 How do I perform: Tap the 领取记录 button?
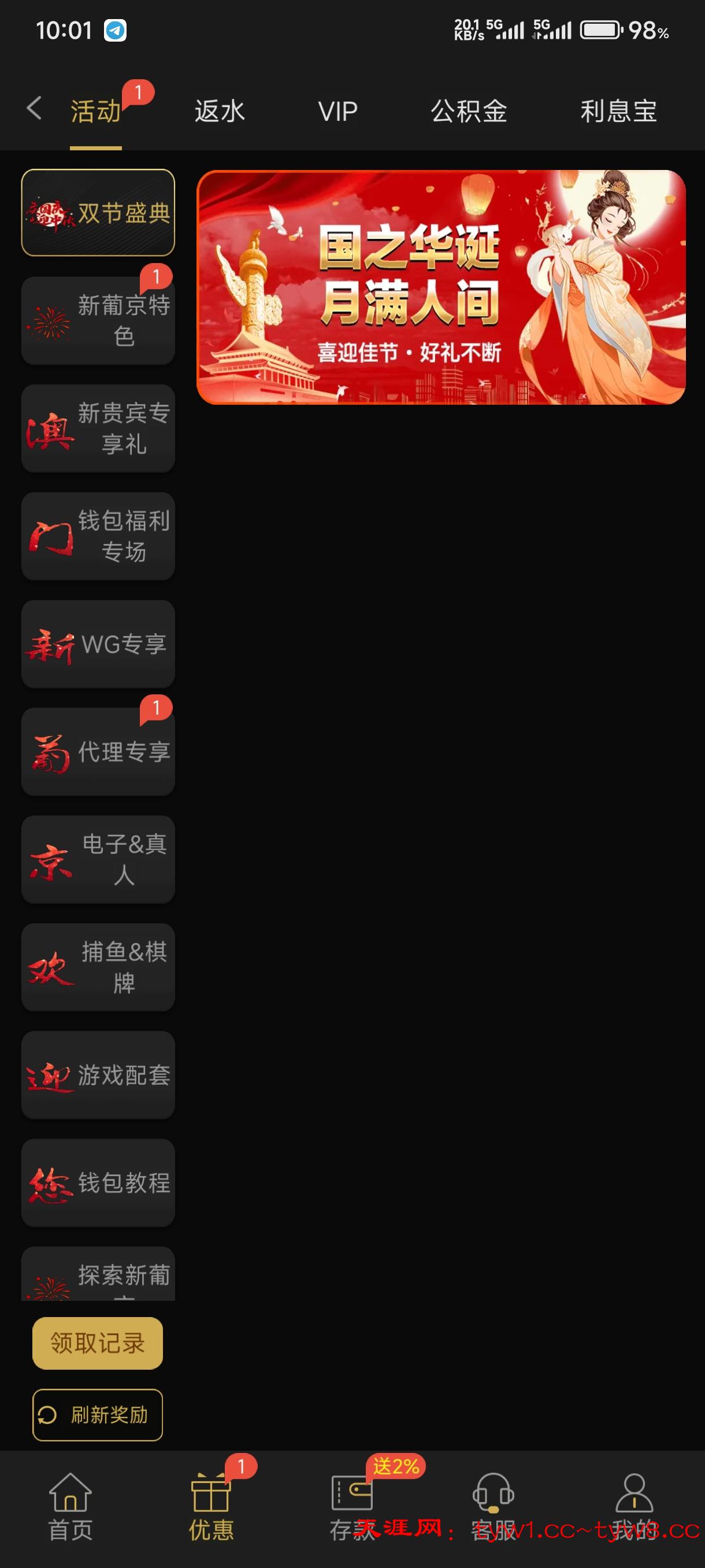click(x=98, y=1343)
